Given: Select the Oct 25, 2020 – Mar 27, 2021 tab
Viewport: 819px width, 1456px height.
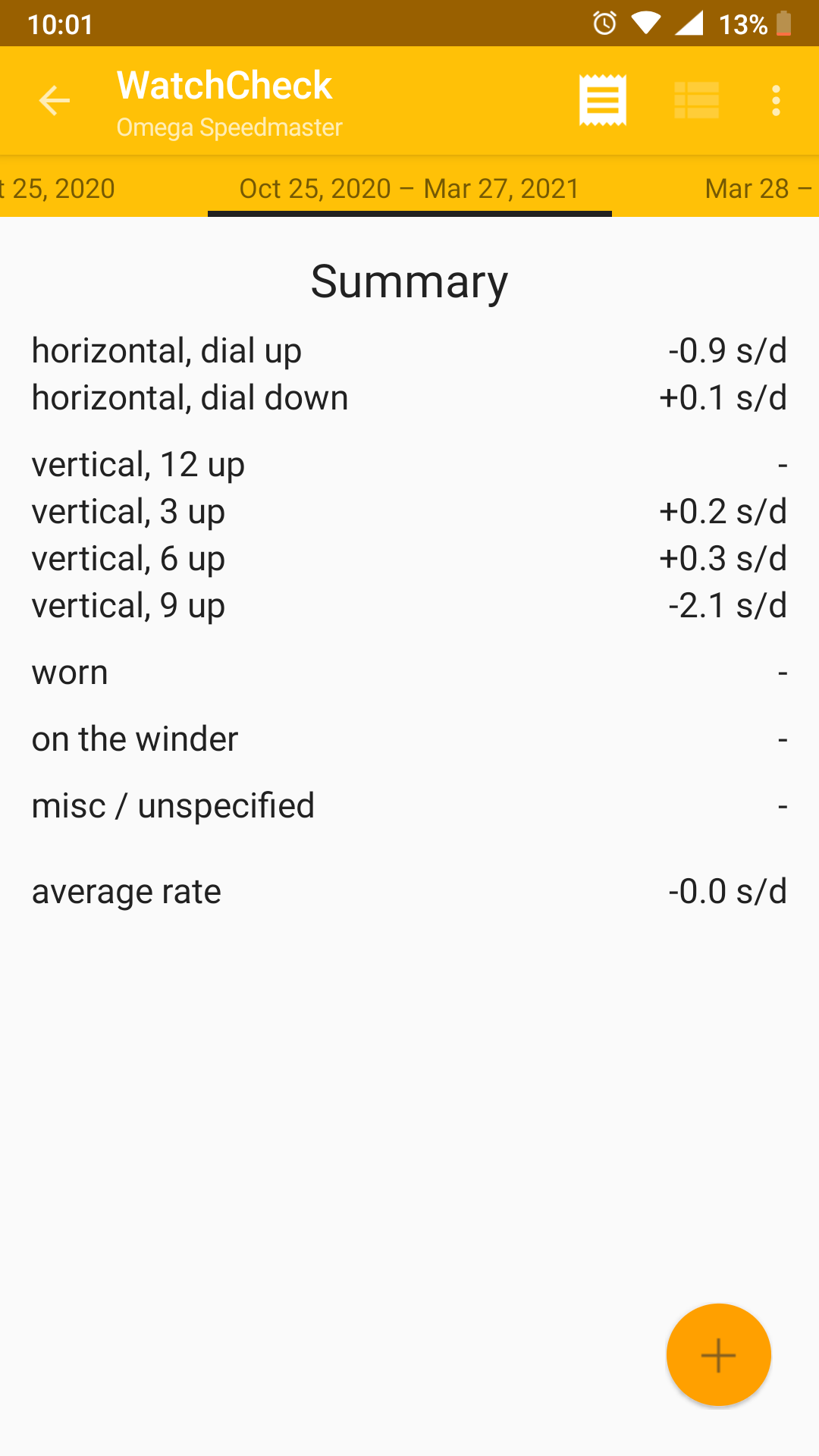Looking at the screenshot, I should [x=409, y=189].
